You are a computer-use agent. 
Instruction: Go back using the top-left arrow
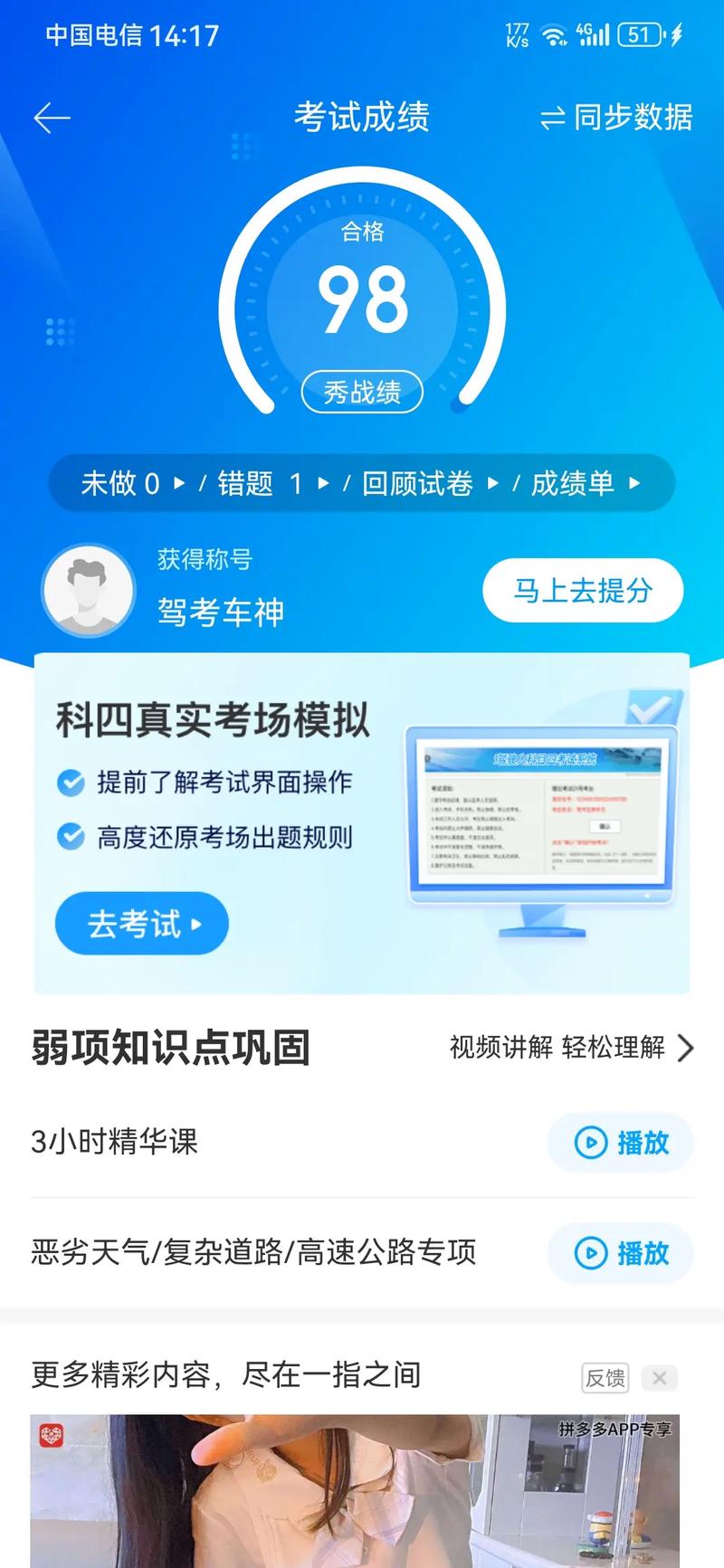tap(52, 118)
